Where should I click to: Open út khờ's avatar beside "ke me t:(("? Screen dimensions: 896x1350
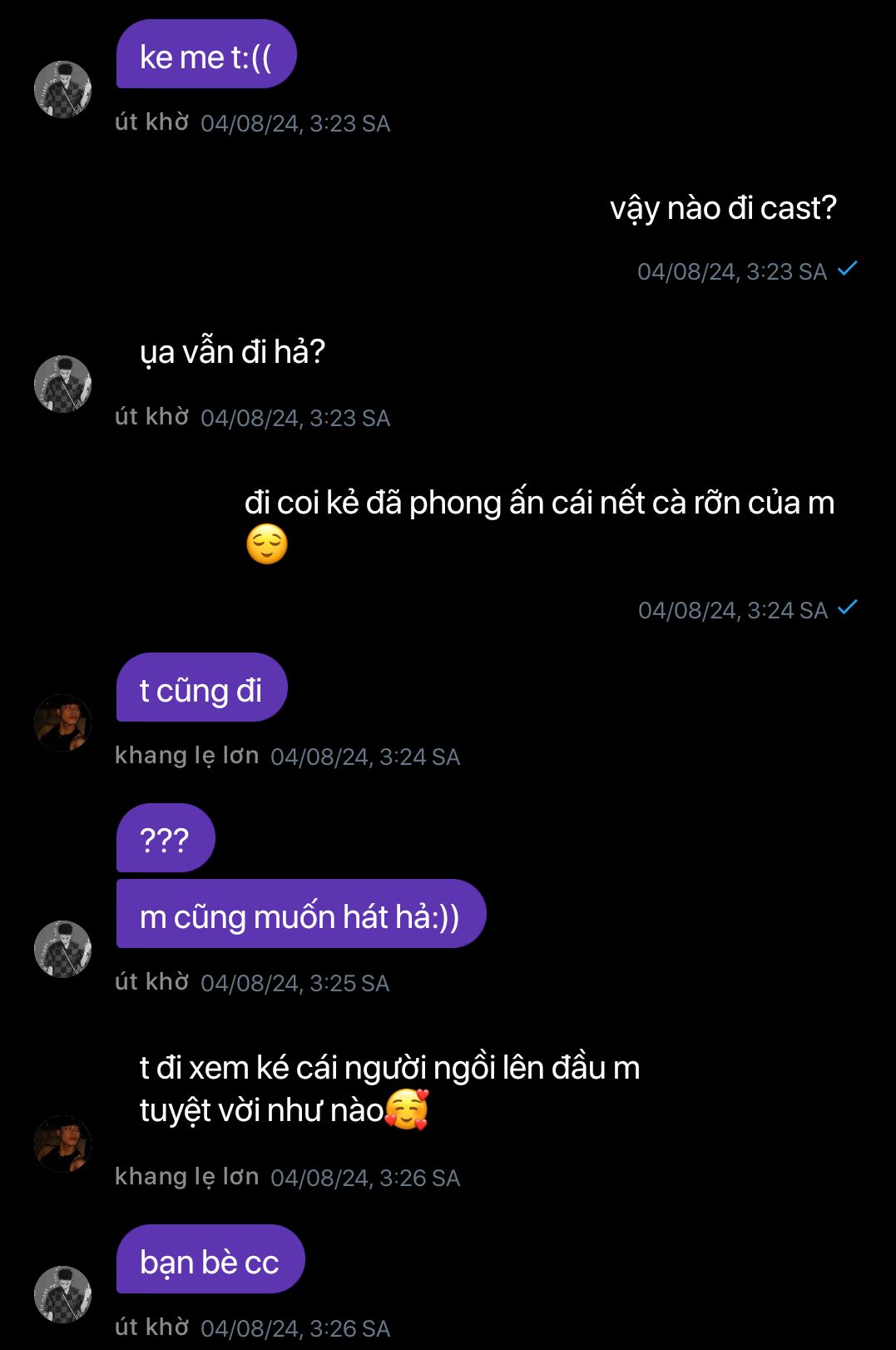[x=62, y=89]
